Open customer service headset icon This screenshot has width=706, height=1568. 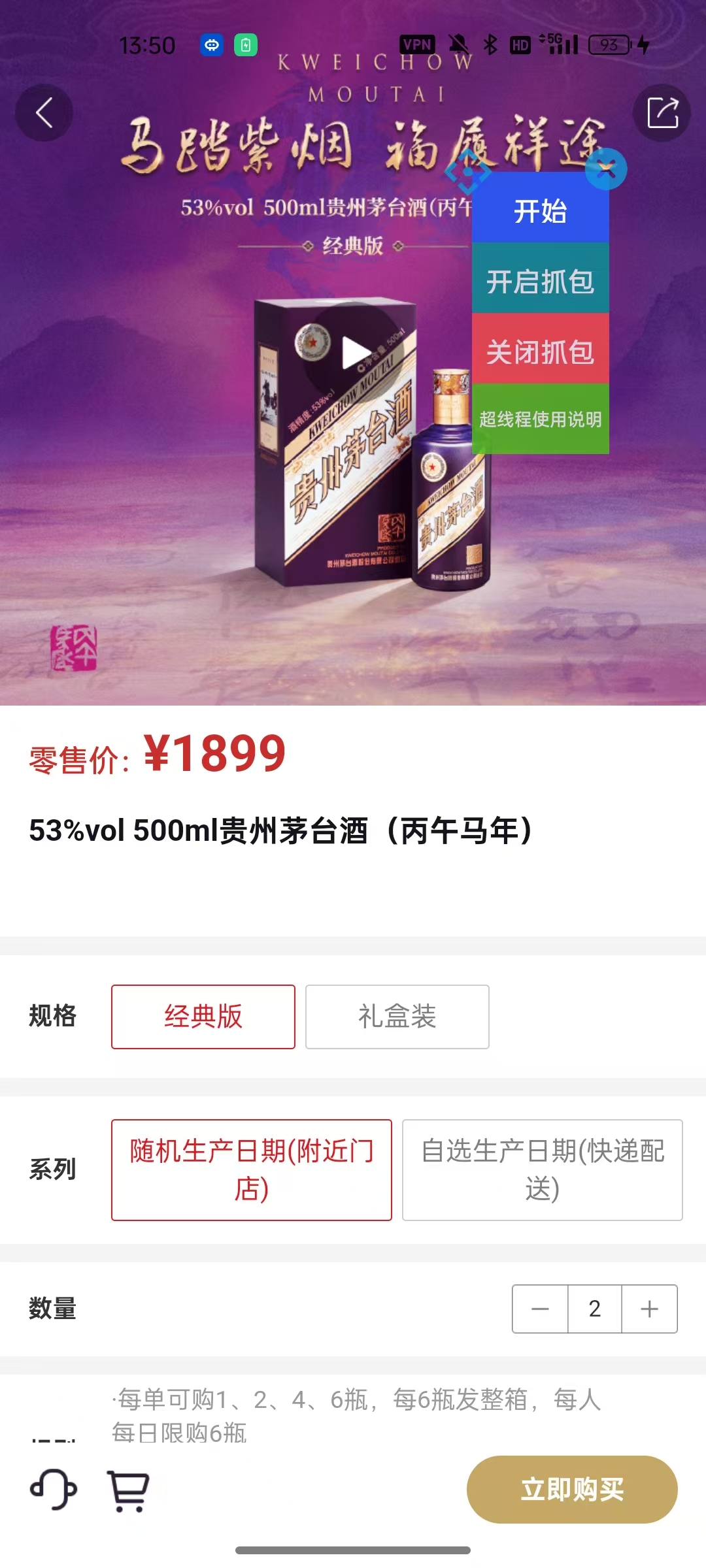(x=54, y=1490)
